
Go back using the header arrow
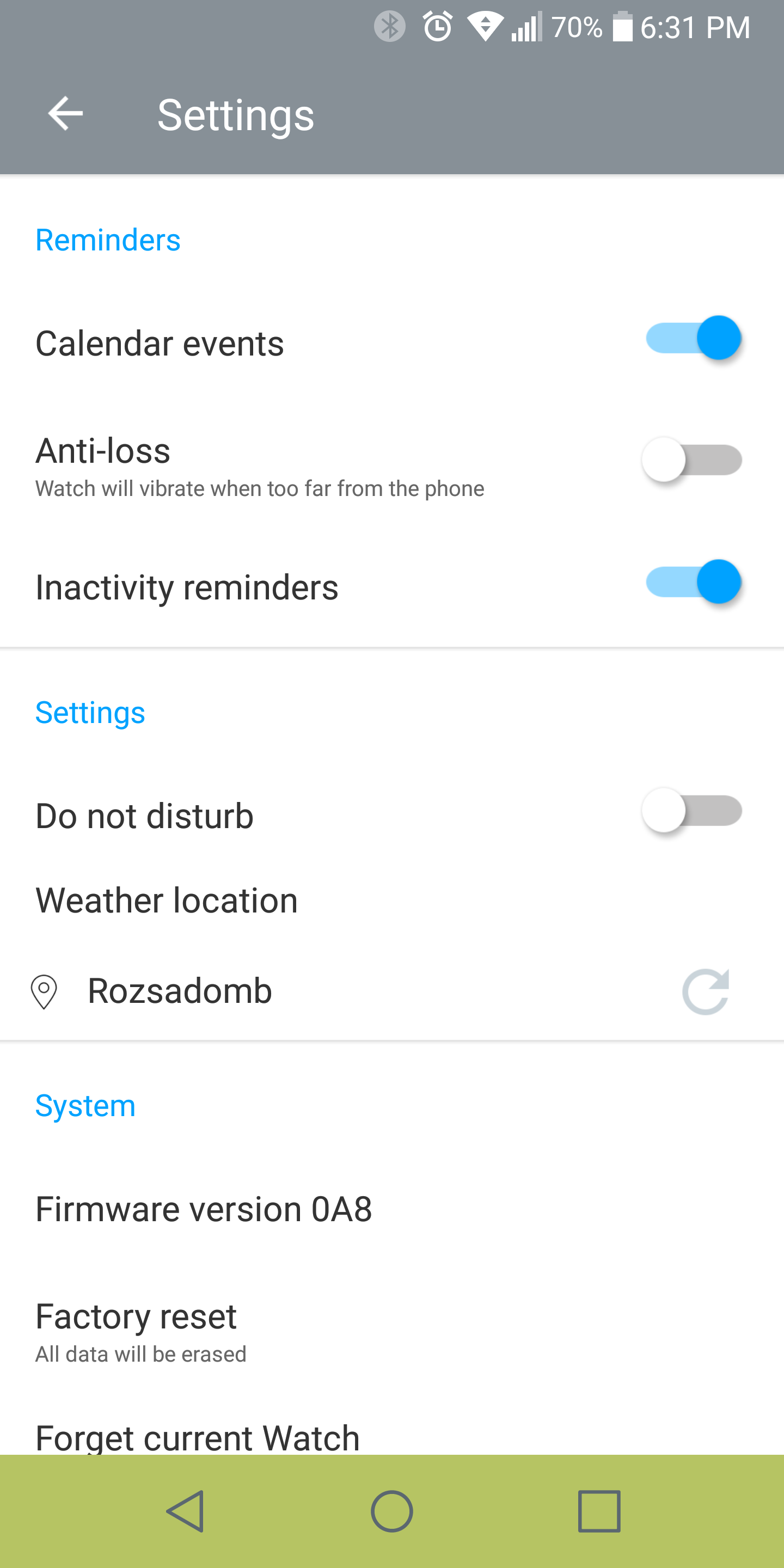pos(65,114)
